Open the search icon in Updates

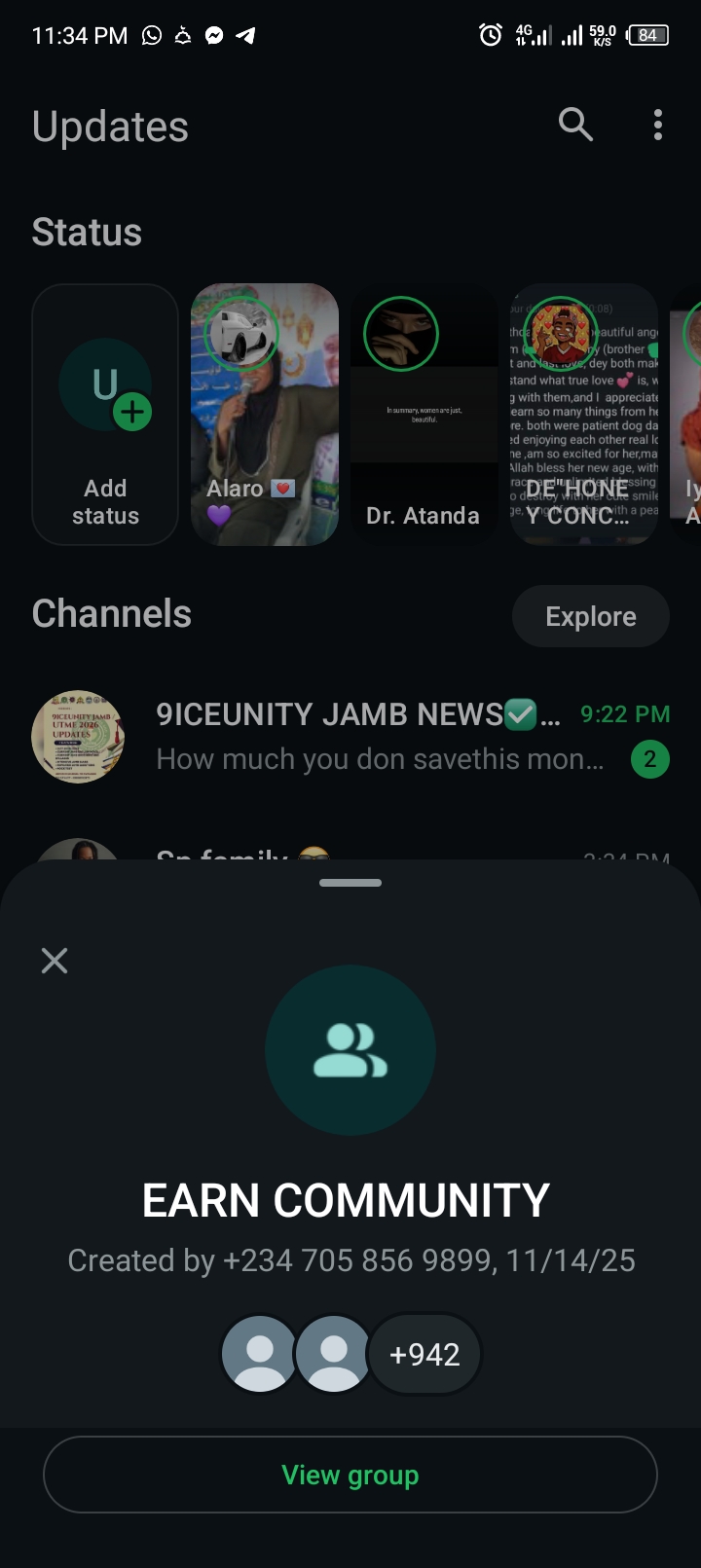(x=575, y=125)
